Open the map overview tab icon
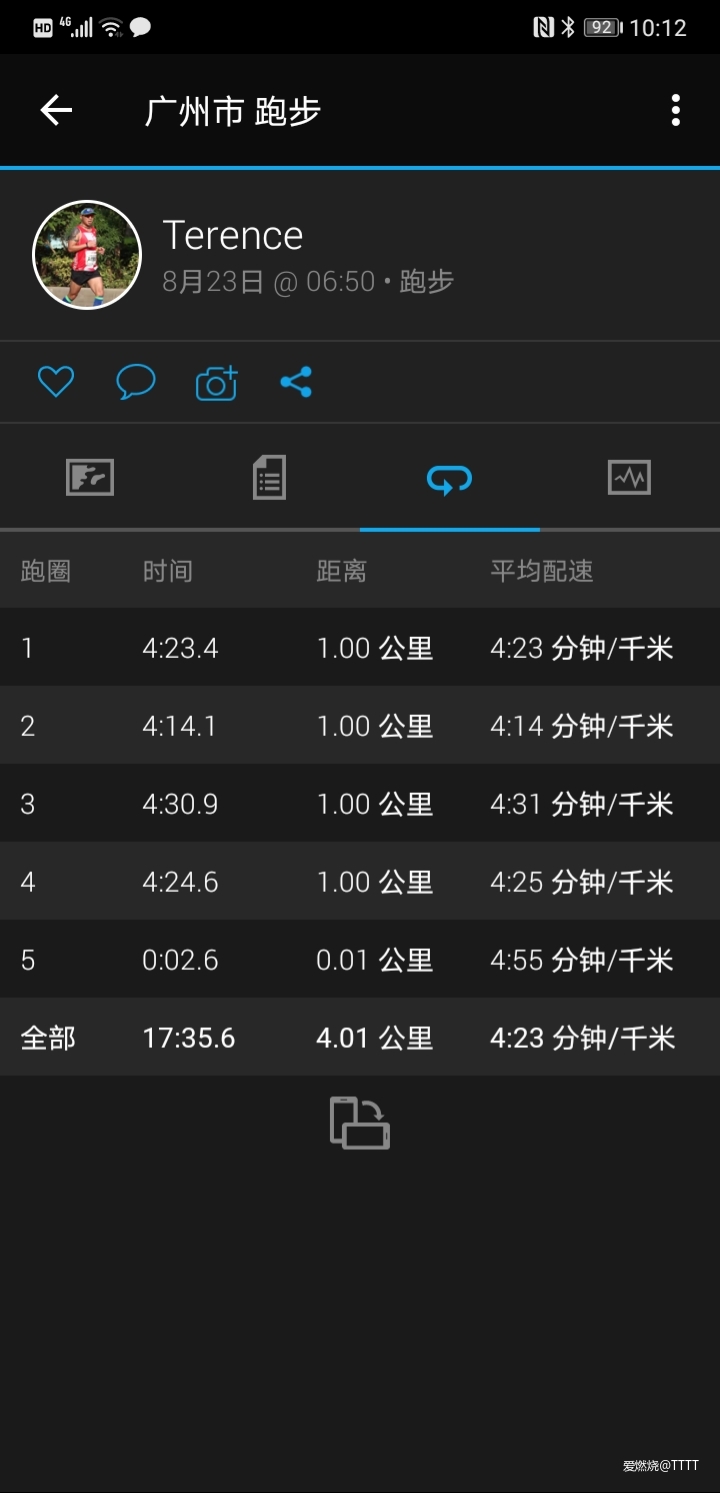The height and width of the screenshot is (1493, 720). pyautogui.click(x=90, y=477)
